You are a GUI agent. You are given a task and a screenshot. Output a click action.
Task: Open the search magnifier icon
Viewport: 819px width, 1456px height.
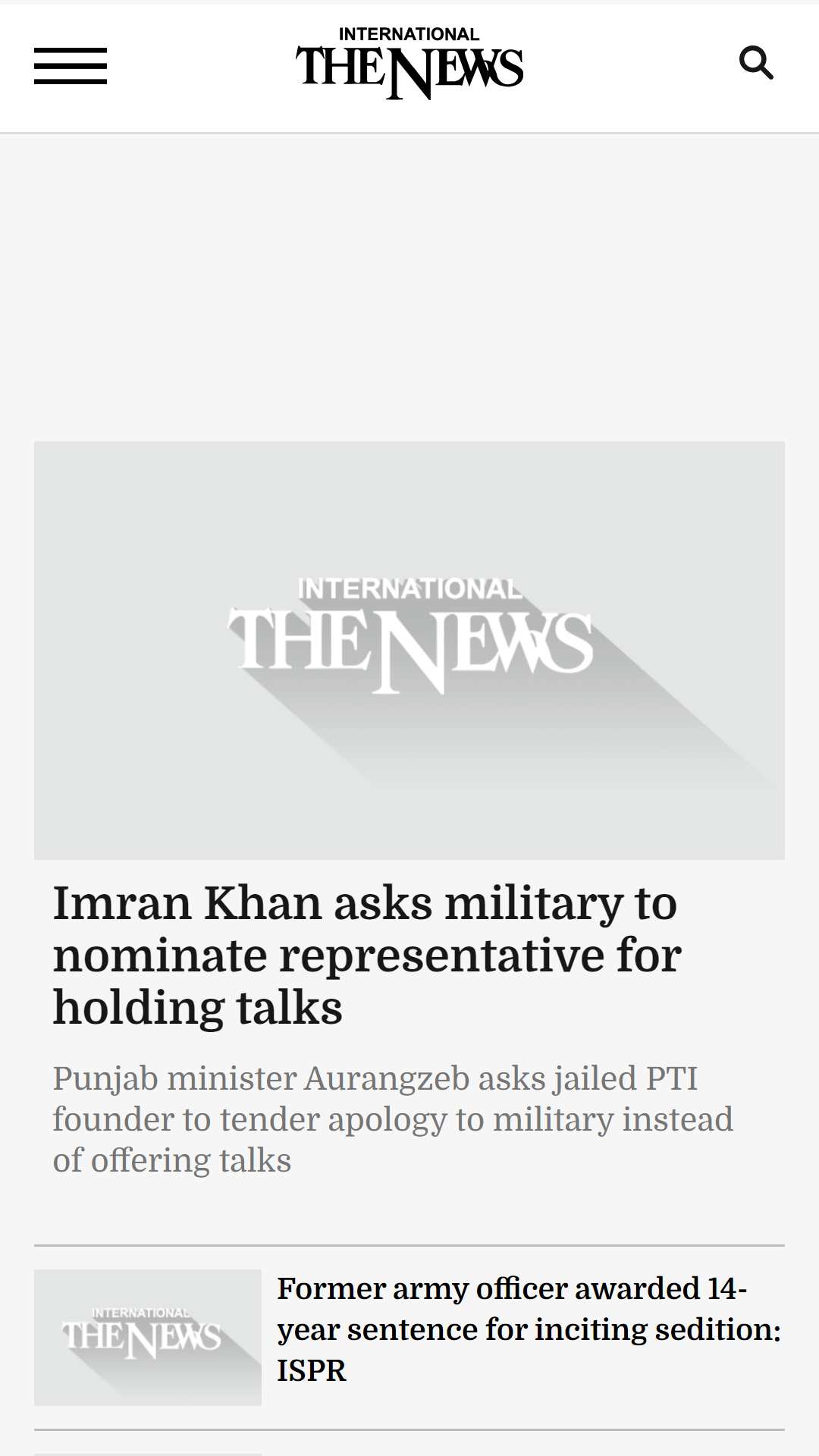tap(756, 63)
